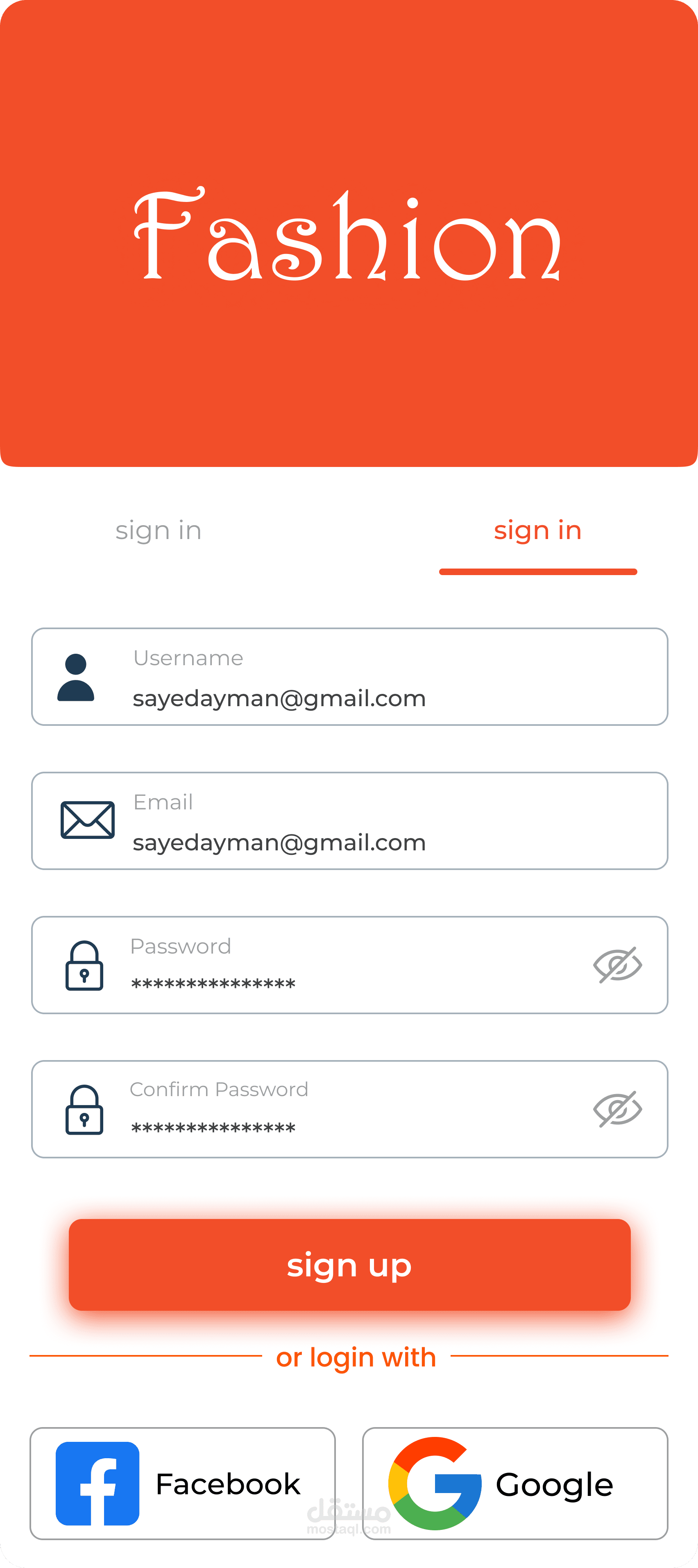Edit the Username field
The height and width of the screenshot is (1568, 698).
coord(350,677)
